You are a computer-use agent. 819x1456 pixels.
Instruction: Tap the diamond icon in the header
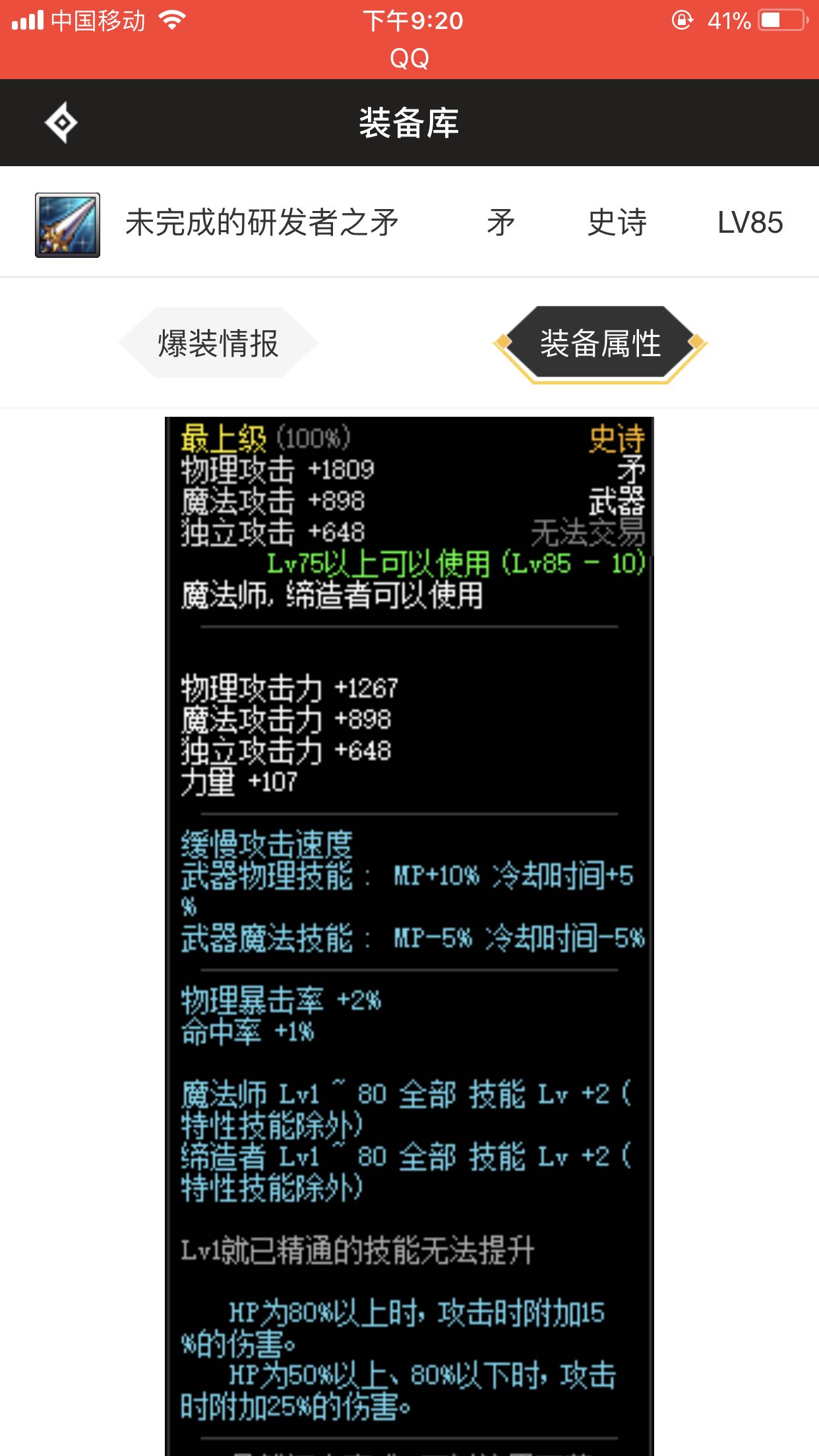[61, 123]
